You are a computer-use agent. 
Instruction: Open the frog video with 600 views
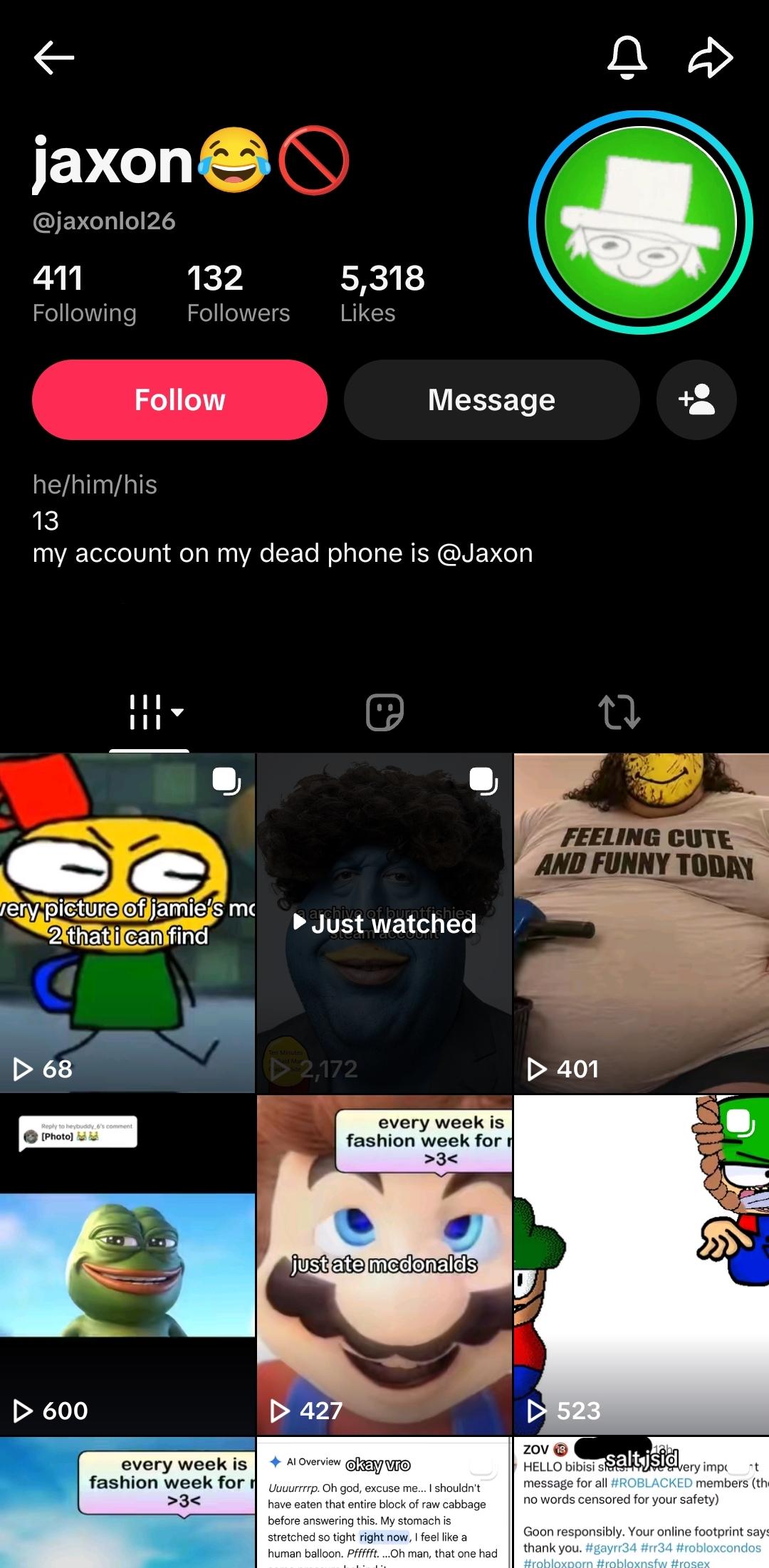click(127, 1265)
